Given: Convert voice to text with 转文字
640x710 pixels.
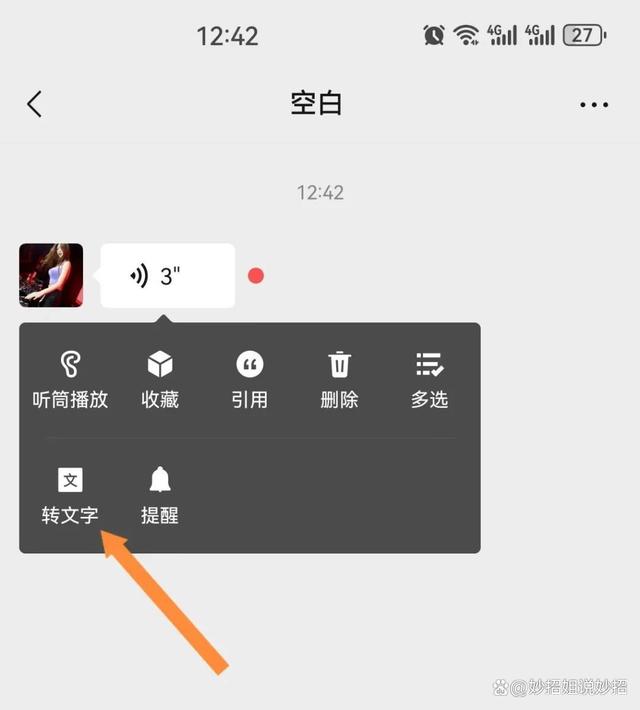Looking at the screenshot, I should click(70, 496).
